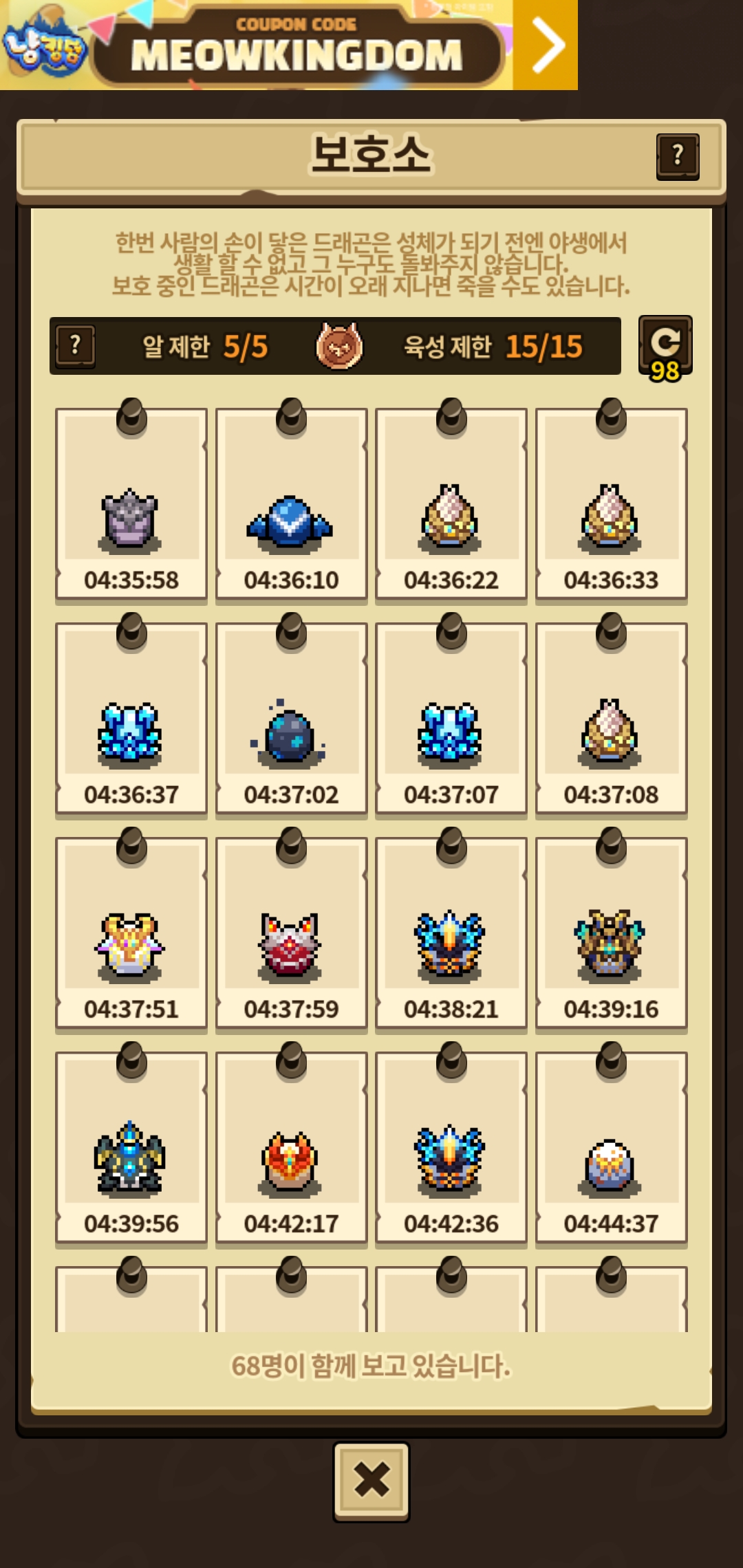Tap the help icon beside 알 제한
The height and width of the screenshot is (1568, 743).
[x=75, y=345]
